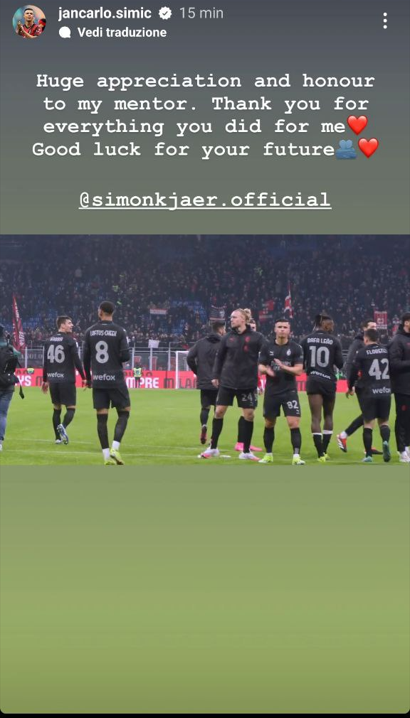Open the @simonkjaer.official mention

click(x=205, y=200)
